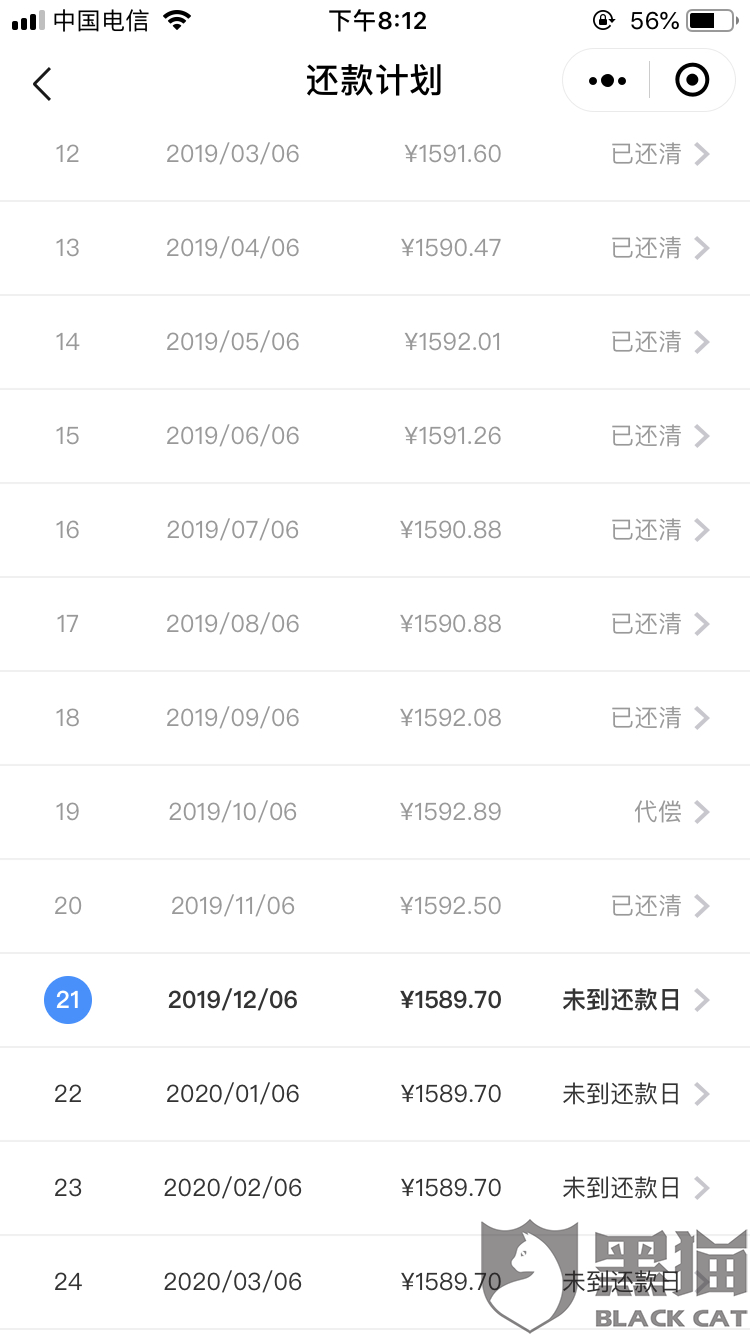Open installment 16 dated 2019/07/06
This screenshot has width=750, height=1334.
tap(375, 530)
